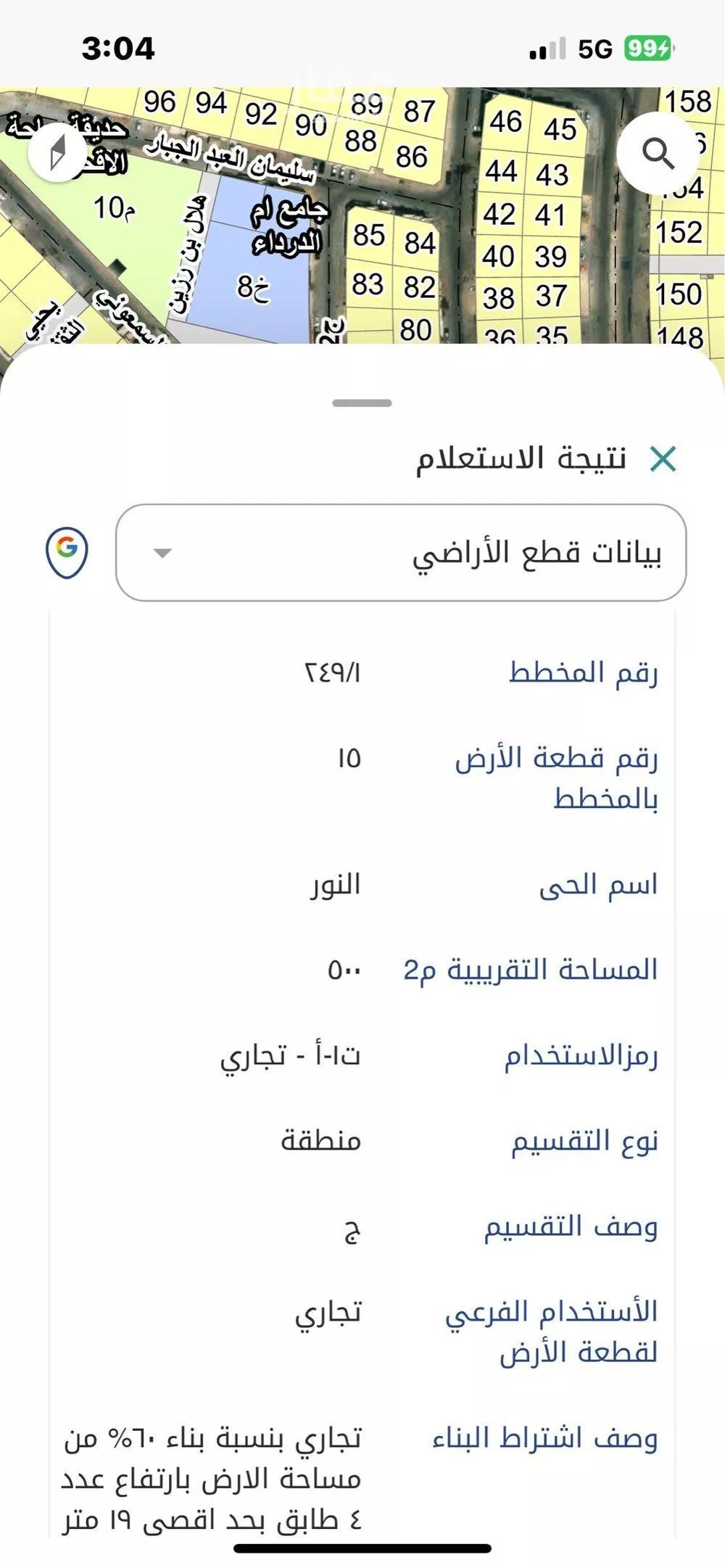
Task: Open location in Google Maps pin
Action: [x=67, y=552]
